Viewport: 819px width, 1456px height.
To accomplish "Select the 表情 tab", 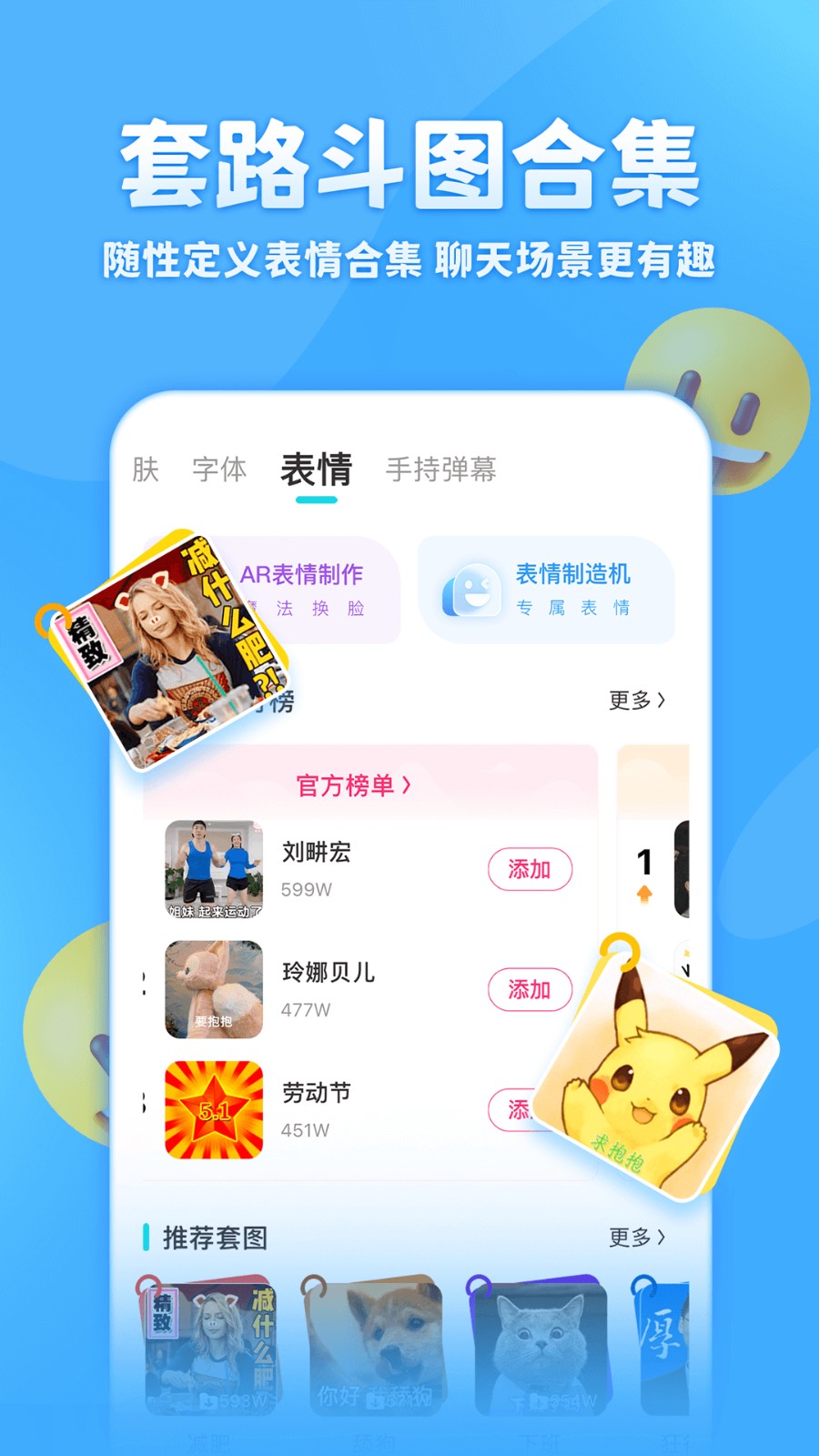I will pos(316,470).
